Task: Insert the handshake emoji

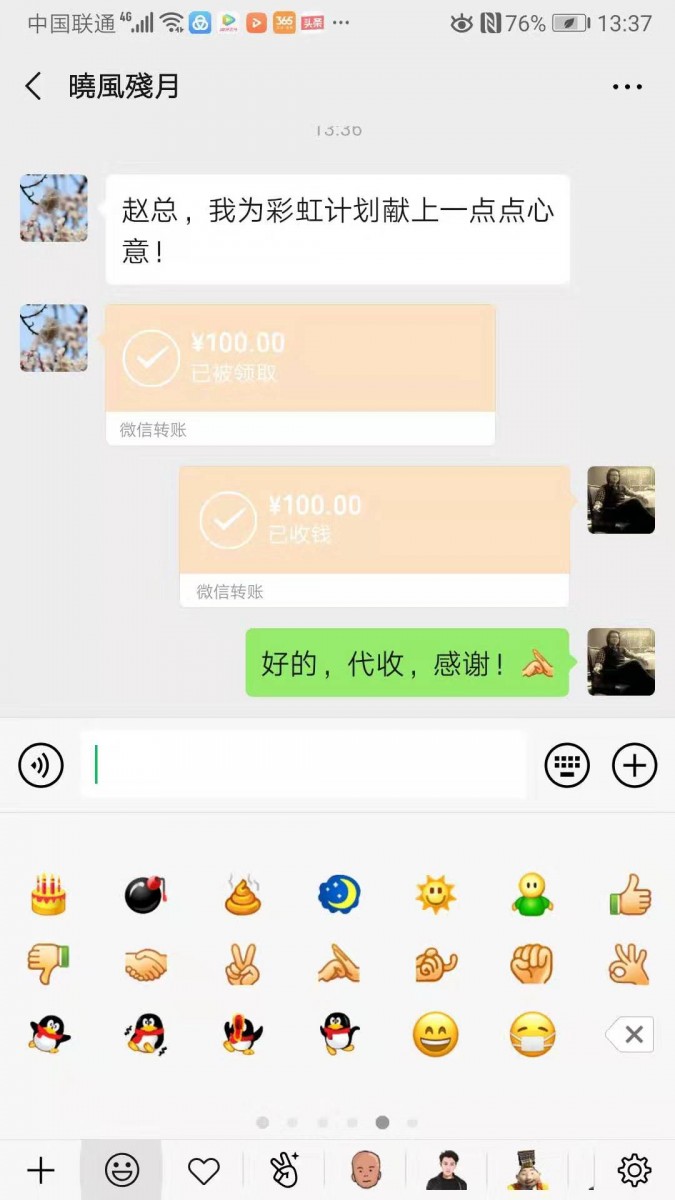Action: pyautogui.click(x=146, y=965)
